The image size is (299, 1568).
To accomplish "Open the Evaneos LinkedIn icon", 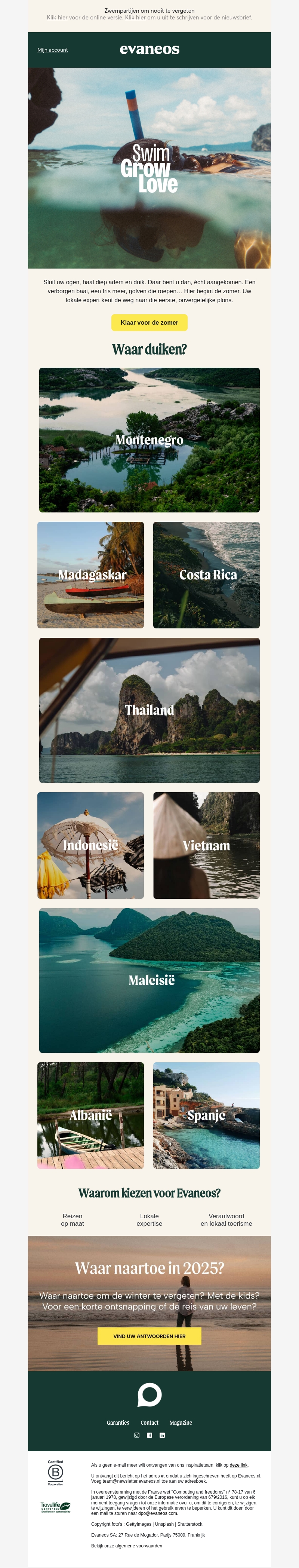I will 162,1435.
